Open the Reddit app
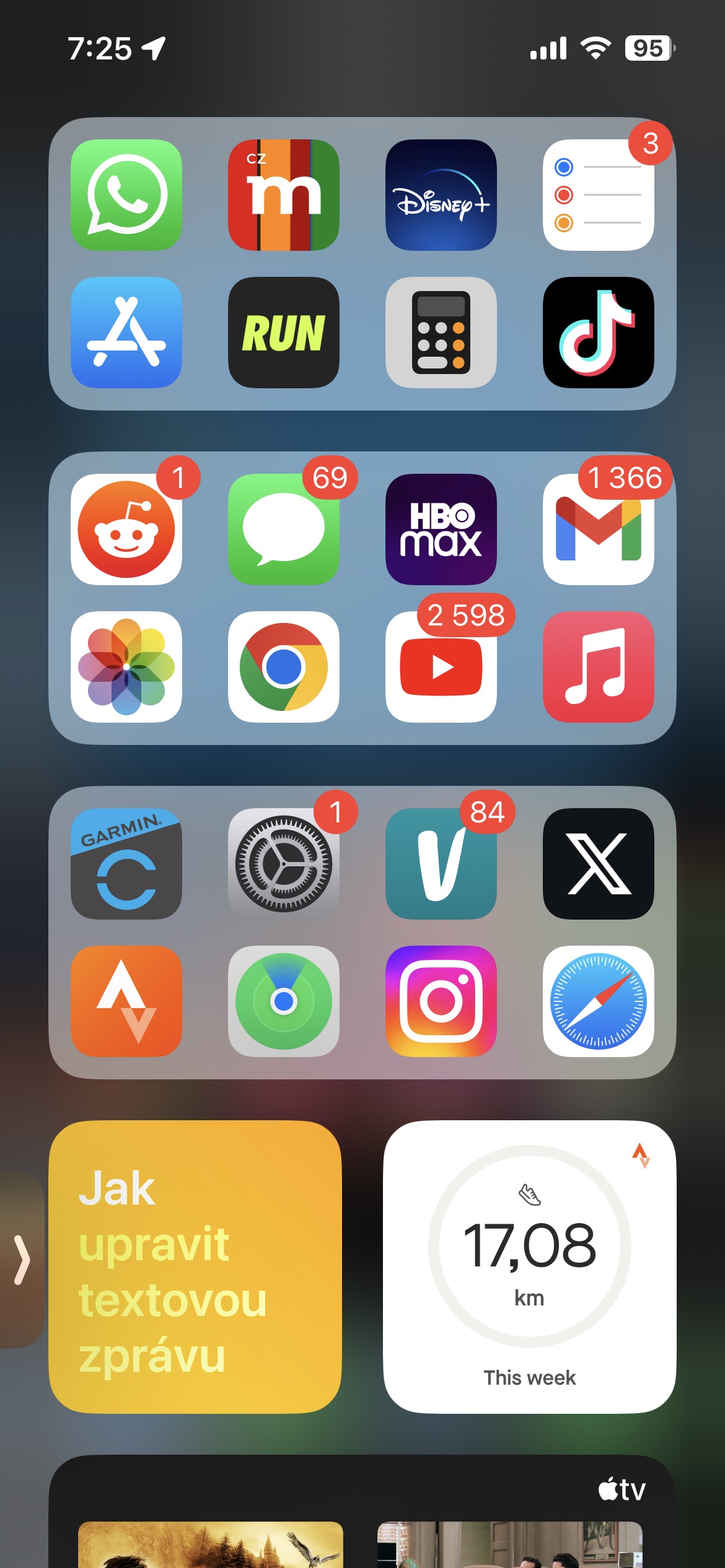 click(x=126, y=529)
